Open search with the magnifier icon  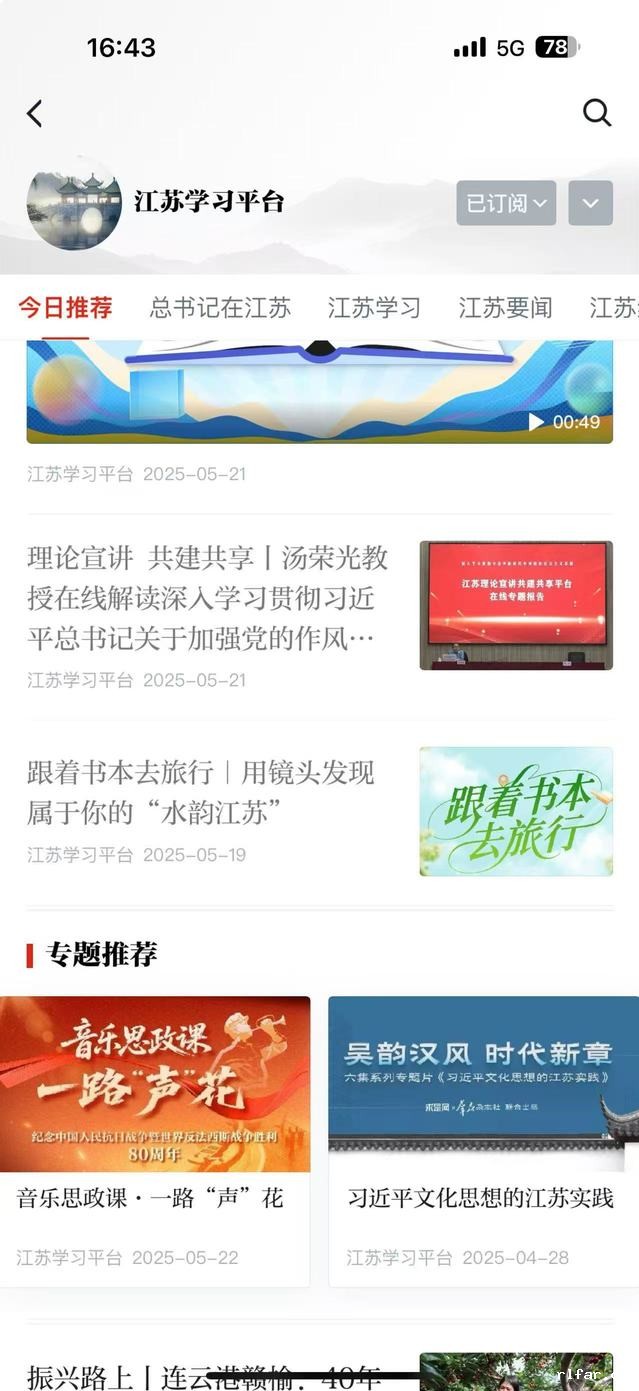[x=597, y=113]
